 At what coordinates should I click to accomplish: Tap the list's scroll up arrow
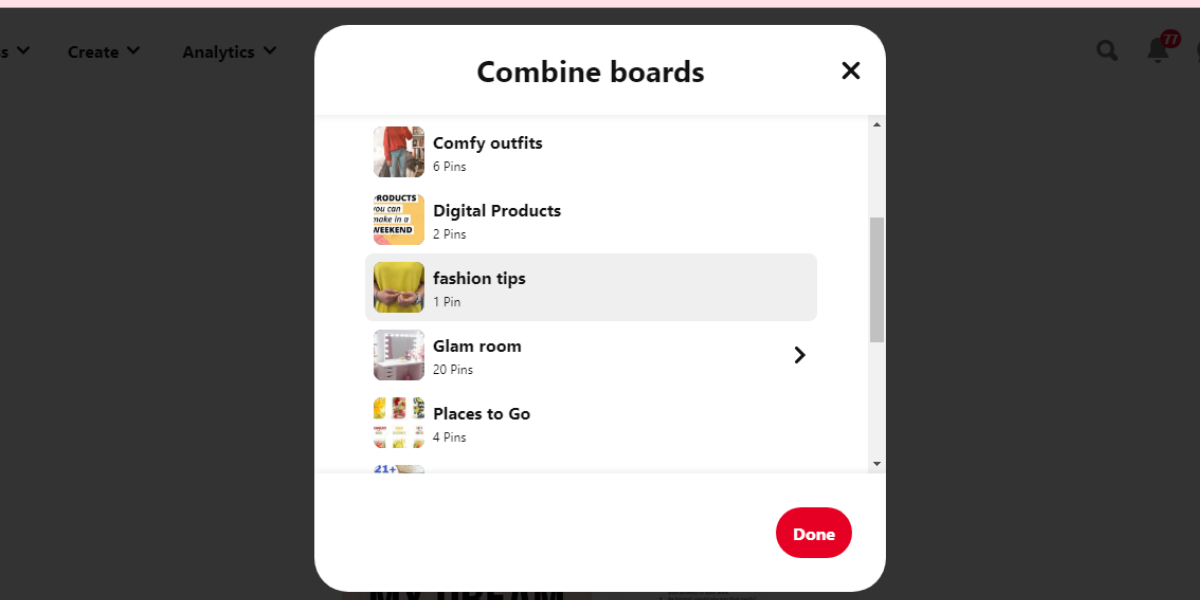pos(877,125)
